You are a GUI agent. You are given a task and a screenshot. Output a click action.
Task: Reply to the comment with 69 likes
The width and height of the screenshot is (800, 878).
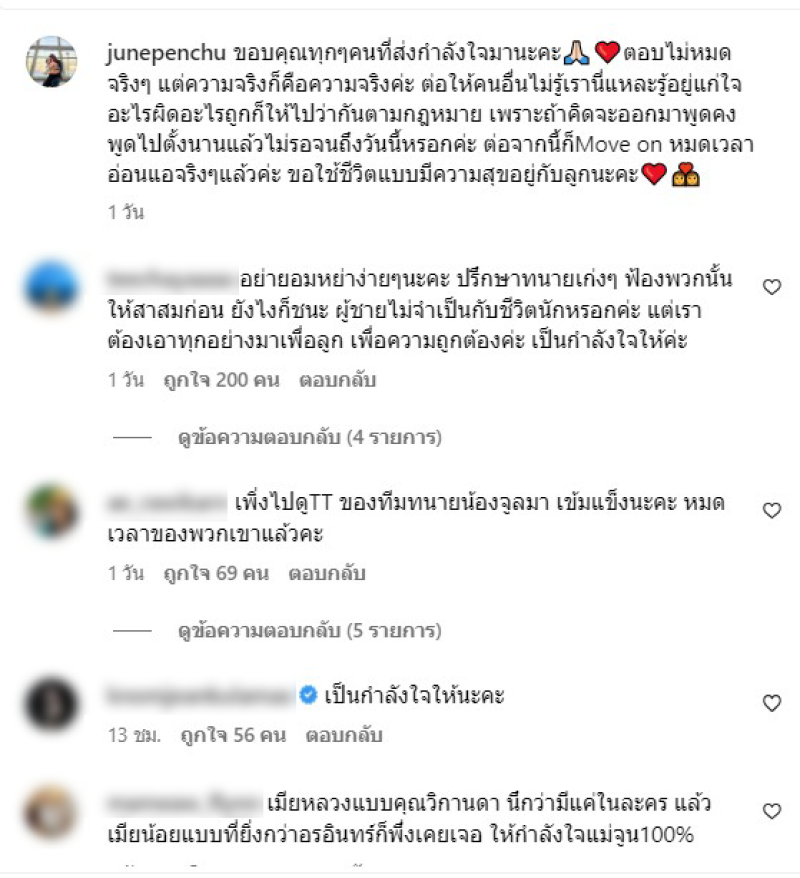(326, 574)
